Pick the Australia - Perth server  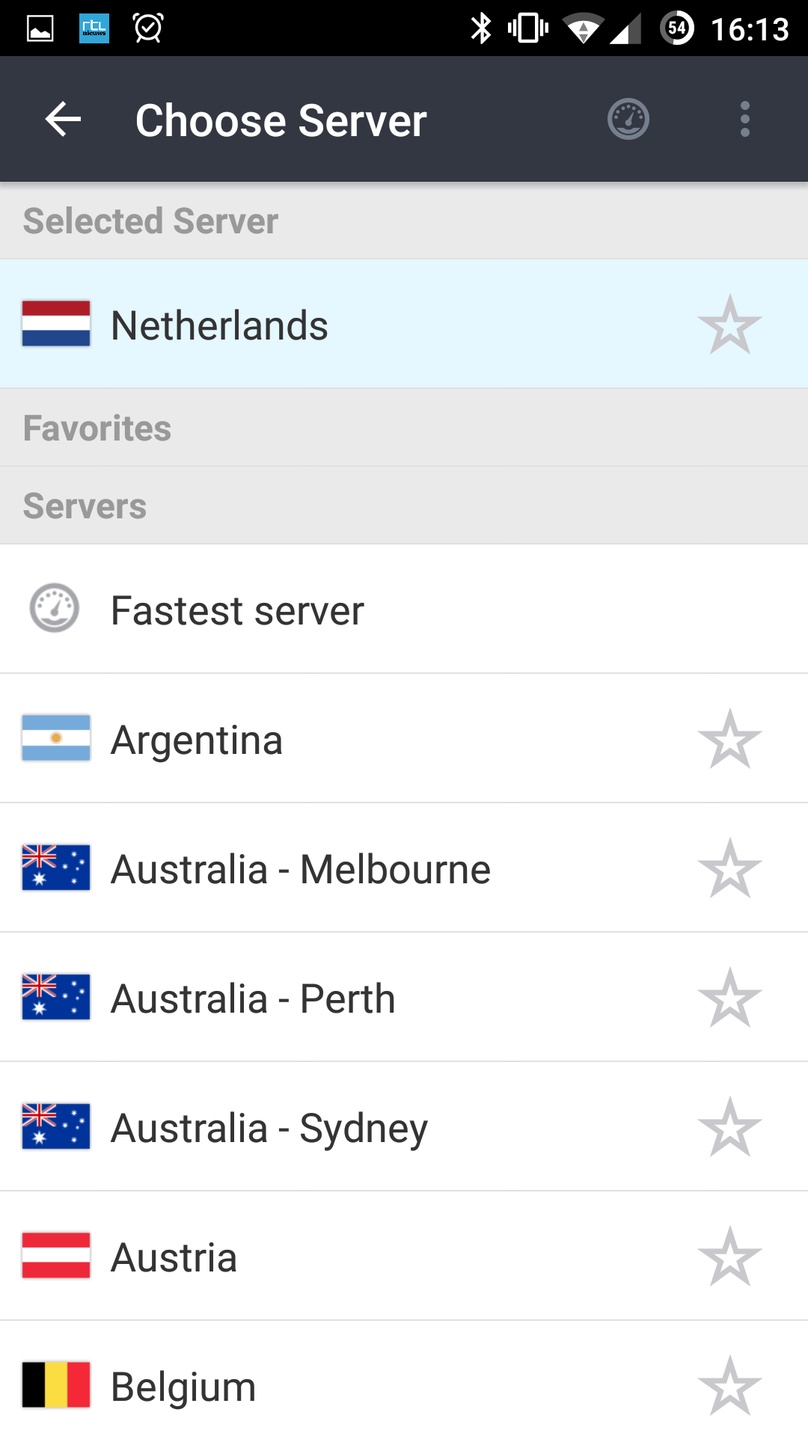(x=404, y=997)
